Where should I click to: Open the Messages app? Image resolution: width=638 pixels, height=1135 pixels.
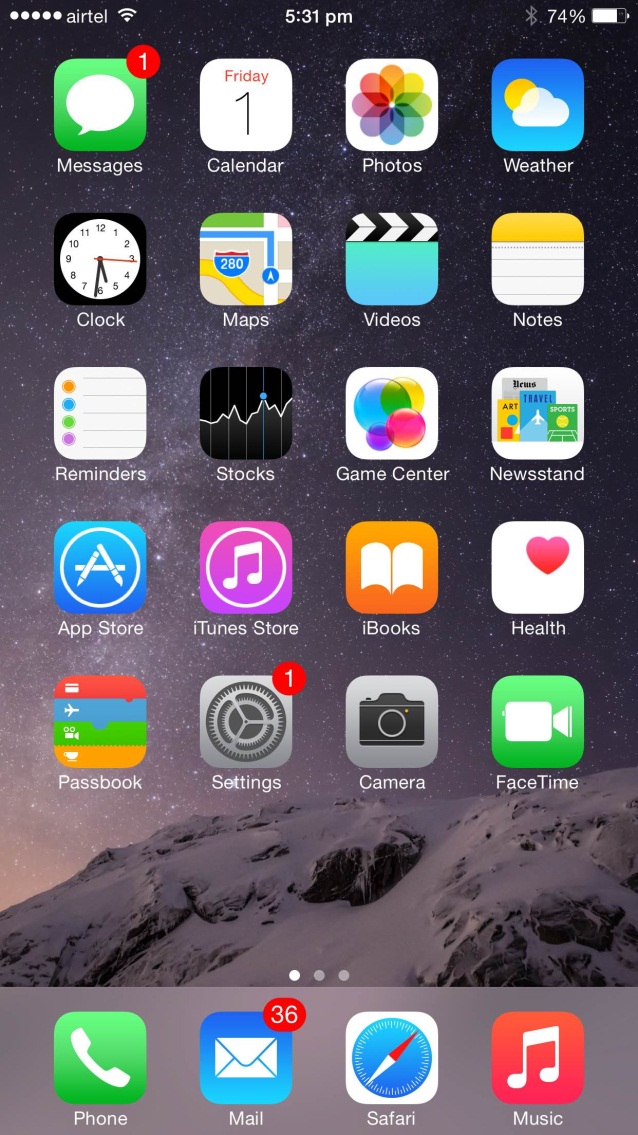click(100, 105)
